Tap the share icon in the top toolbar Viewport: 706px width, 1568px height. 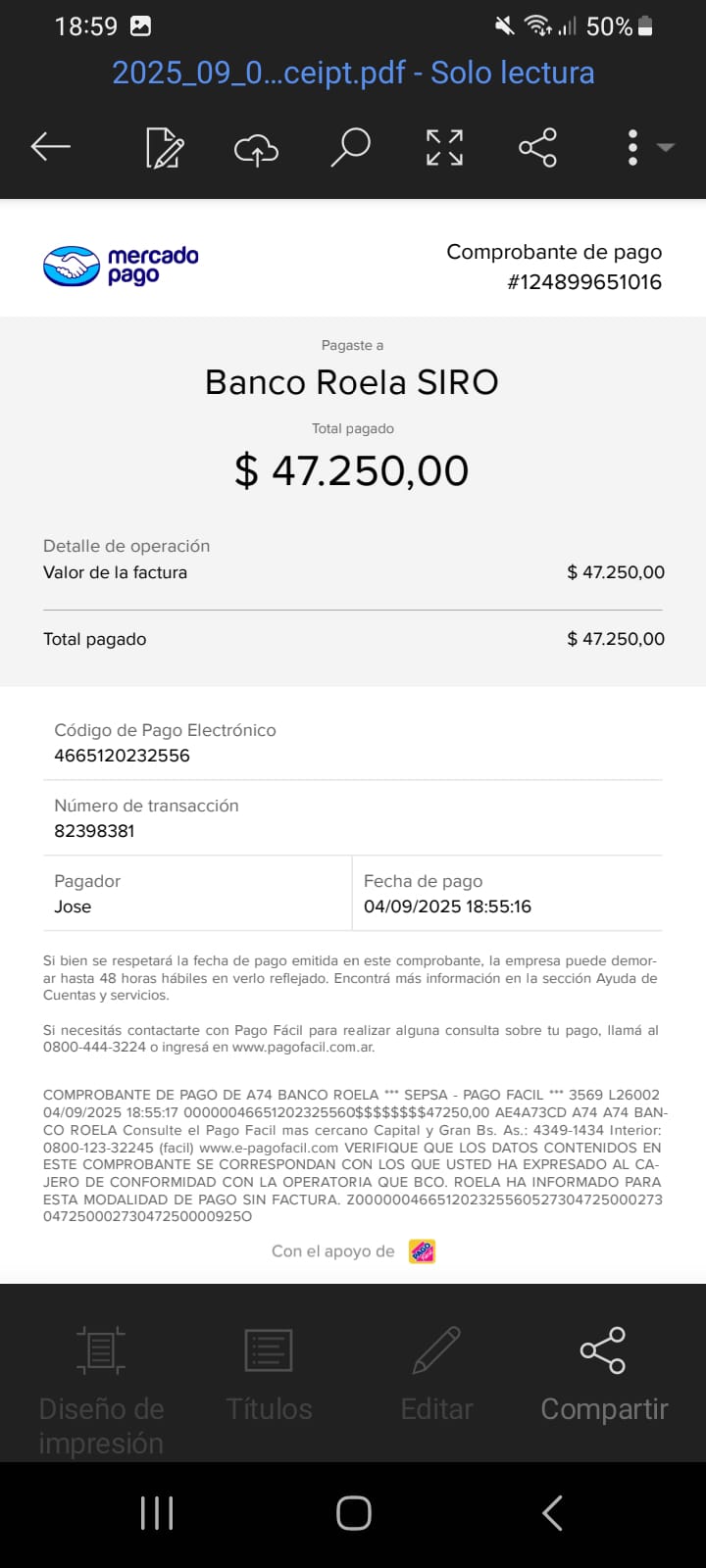(537, 148)
